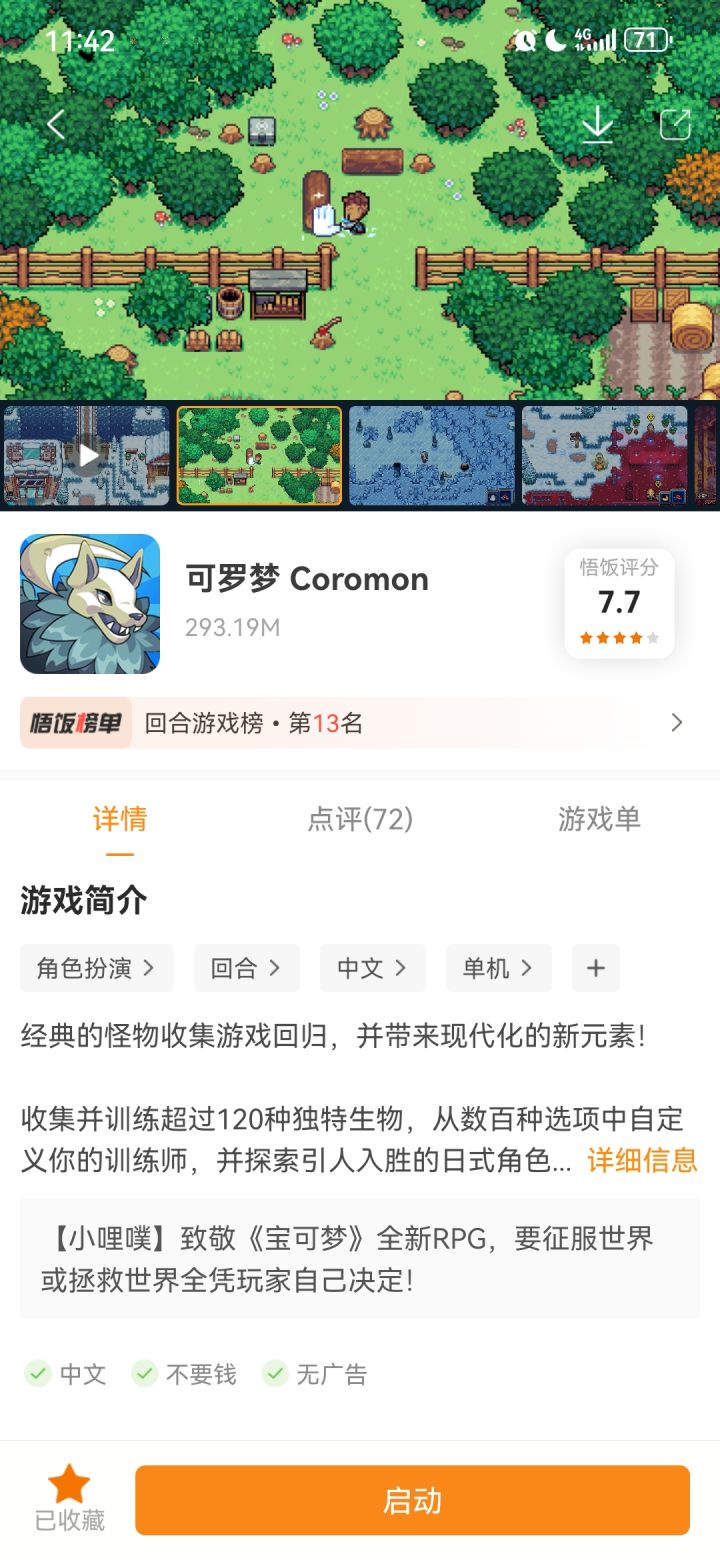Tap the download icon at top right
Screen dimensions: 720x1560
click(x=598, y=124)
